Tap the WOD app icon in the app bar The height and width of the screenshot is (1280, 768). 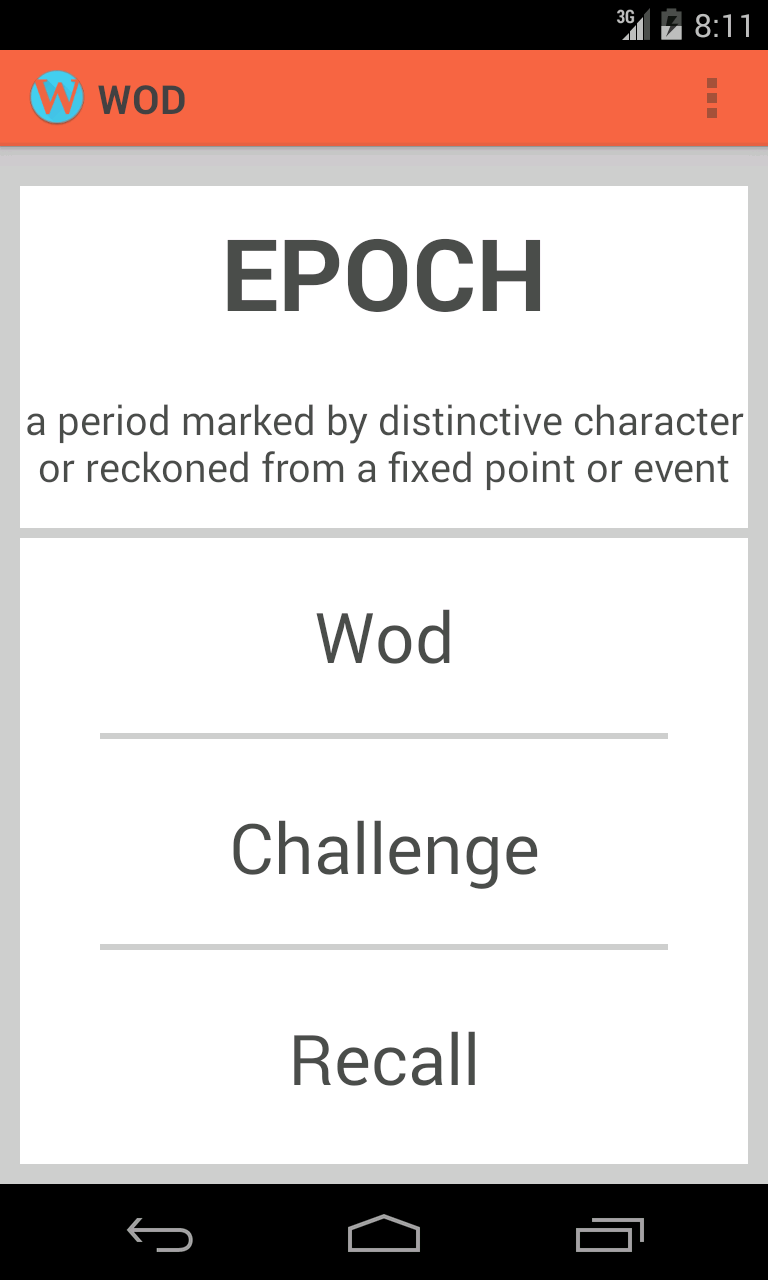coord(56,98)
